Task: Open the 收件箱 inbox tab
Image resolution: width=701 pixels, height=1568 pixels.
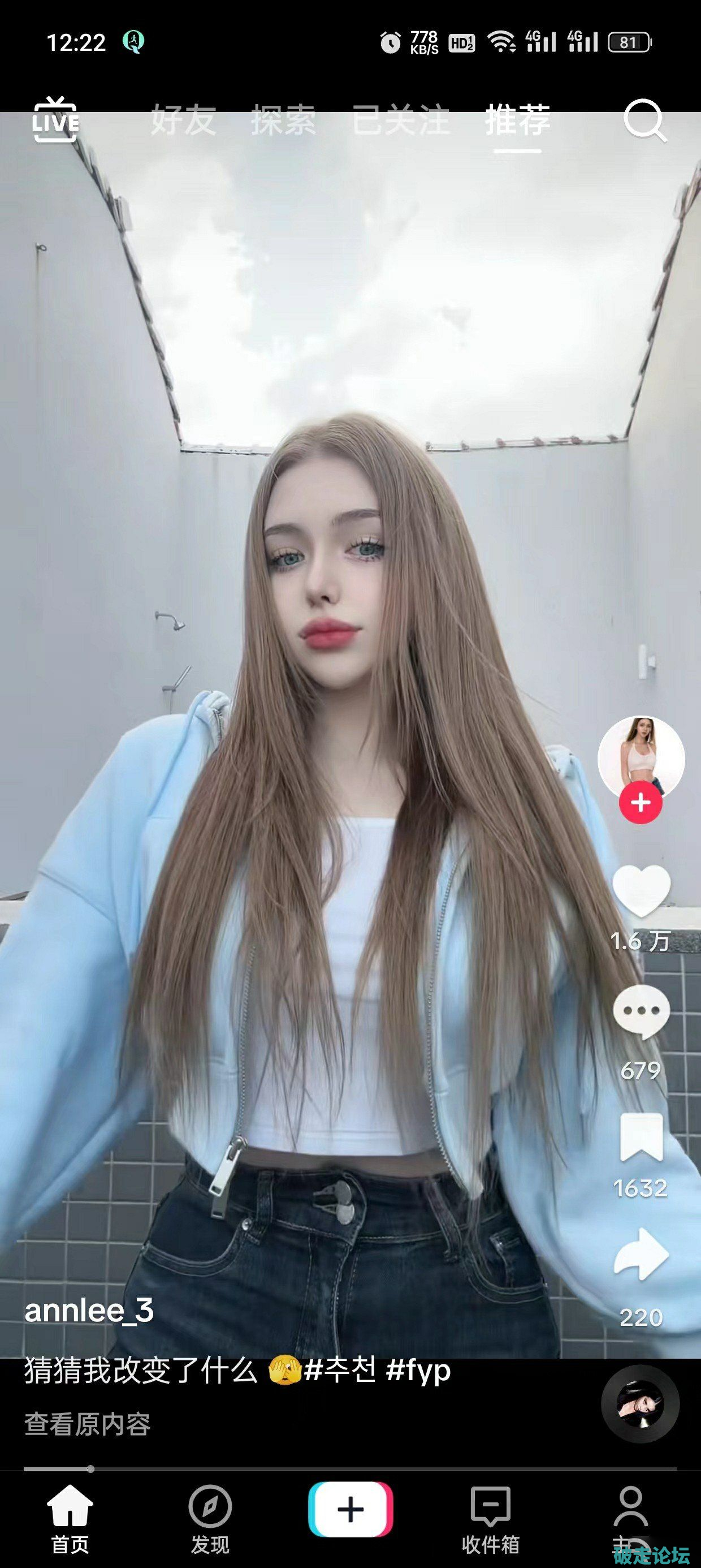Action: (x=491, y=1518)
